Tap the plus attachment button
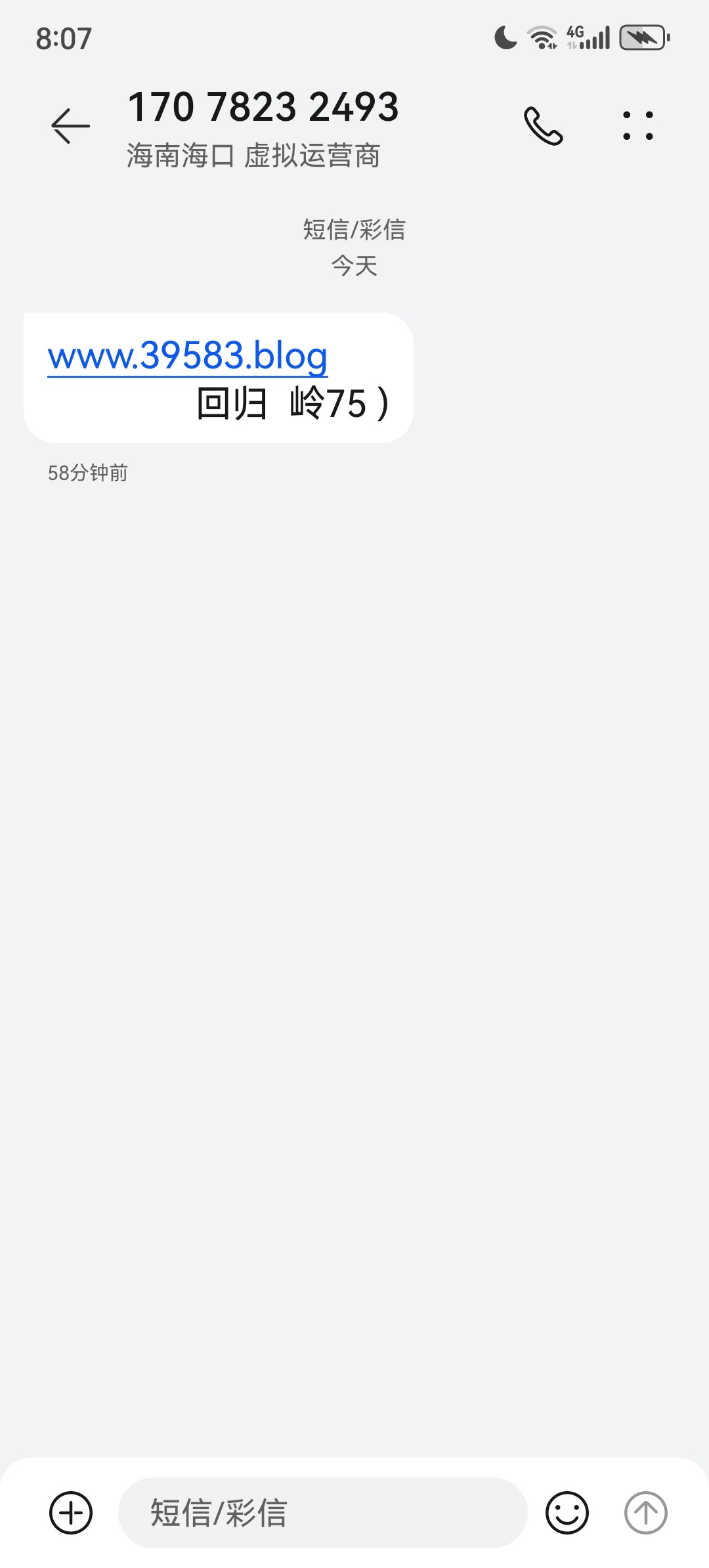This screenshot has height=1568, width=709. (71, 1513)
